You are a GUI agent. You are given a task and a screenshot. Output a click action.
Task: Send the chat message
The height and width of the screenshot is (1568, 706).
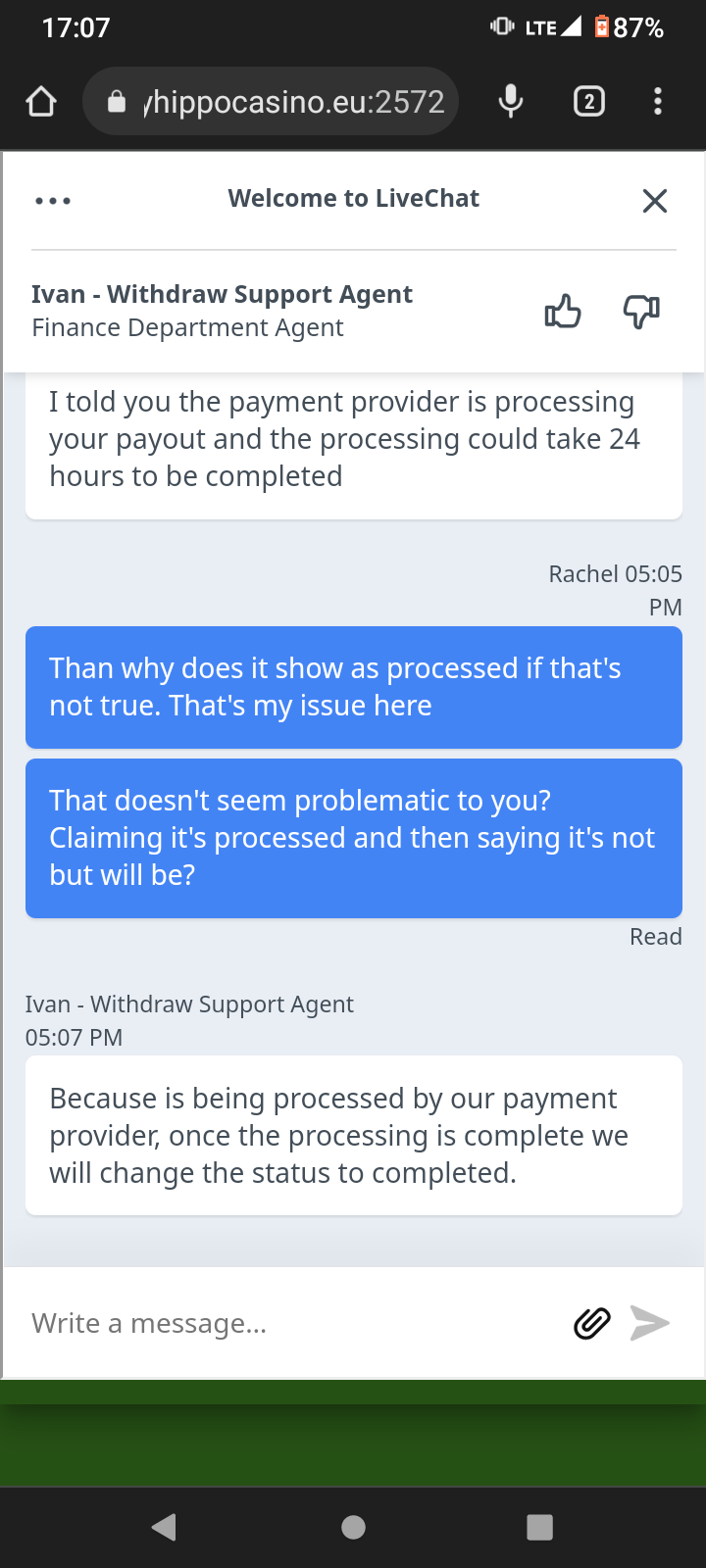(649, 1323)
